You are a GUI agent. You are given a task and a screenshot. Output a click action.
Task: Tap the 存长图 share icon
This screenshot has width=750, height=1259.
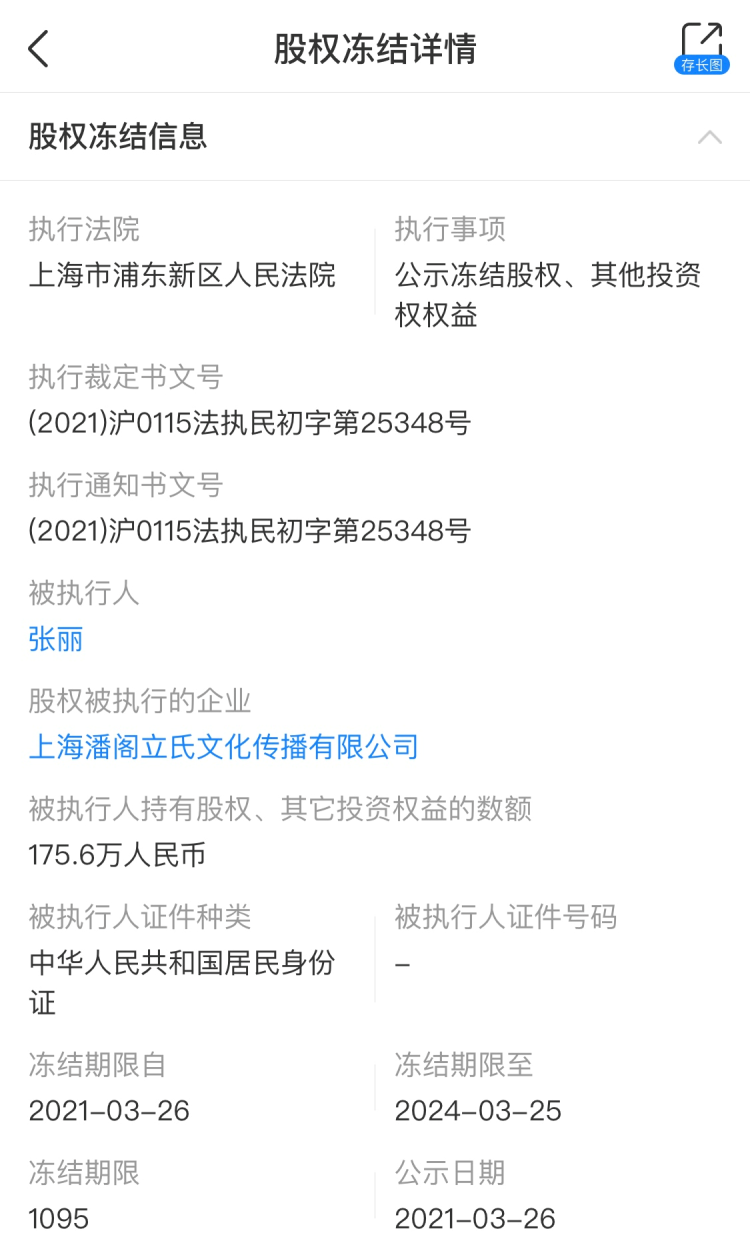pyautogui.click(x=701, y=48)
